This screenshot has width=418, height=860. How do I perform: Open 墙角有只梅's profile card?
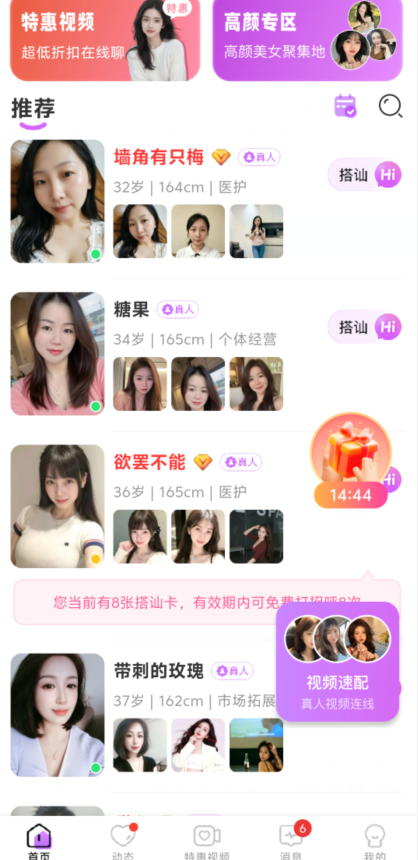(207, 201)
